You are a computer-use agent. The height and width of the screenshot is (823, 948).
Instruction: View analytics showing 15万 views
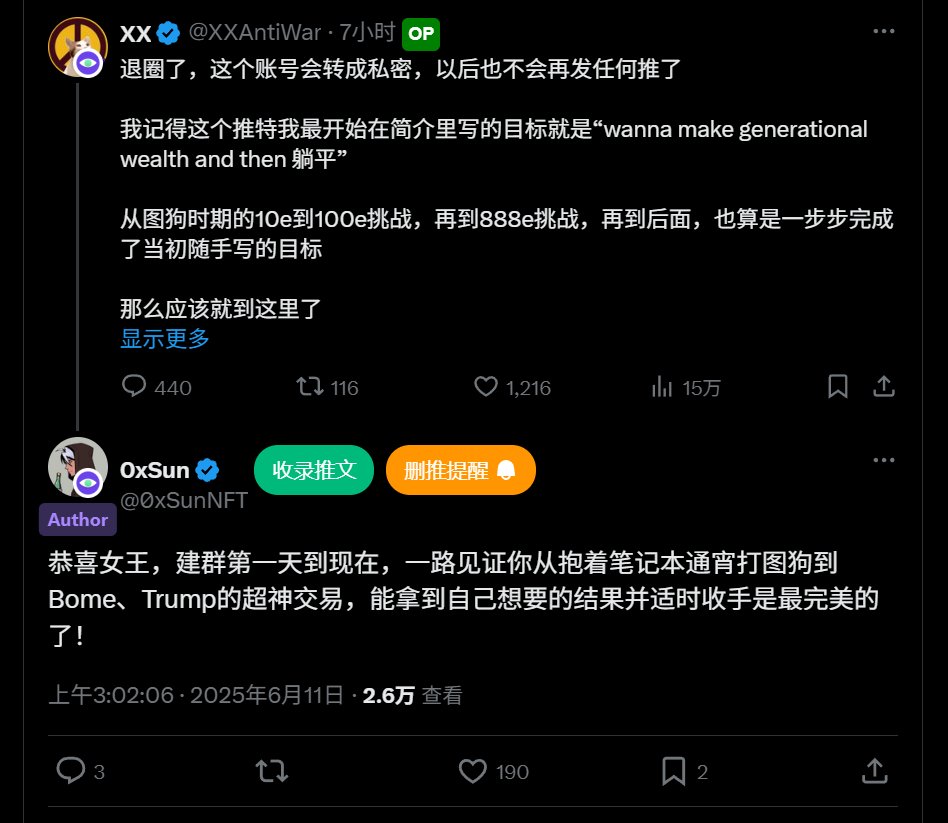(662, 387)
